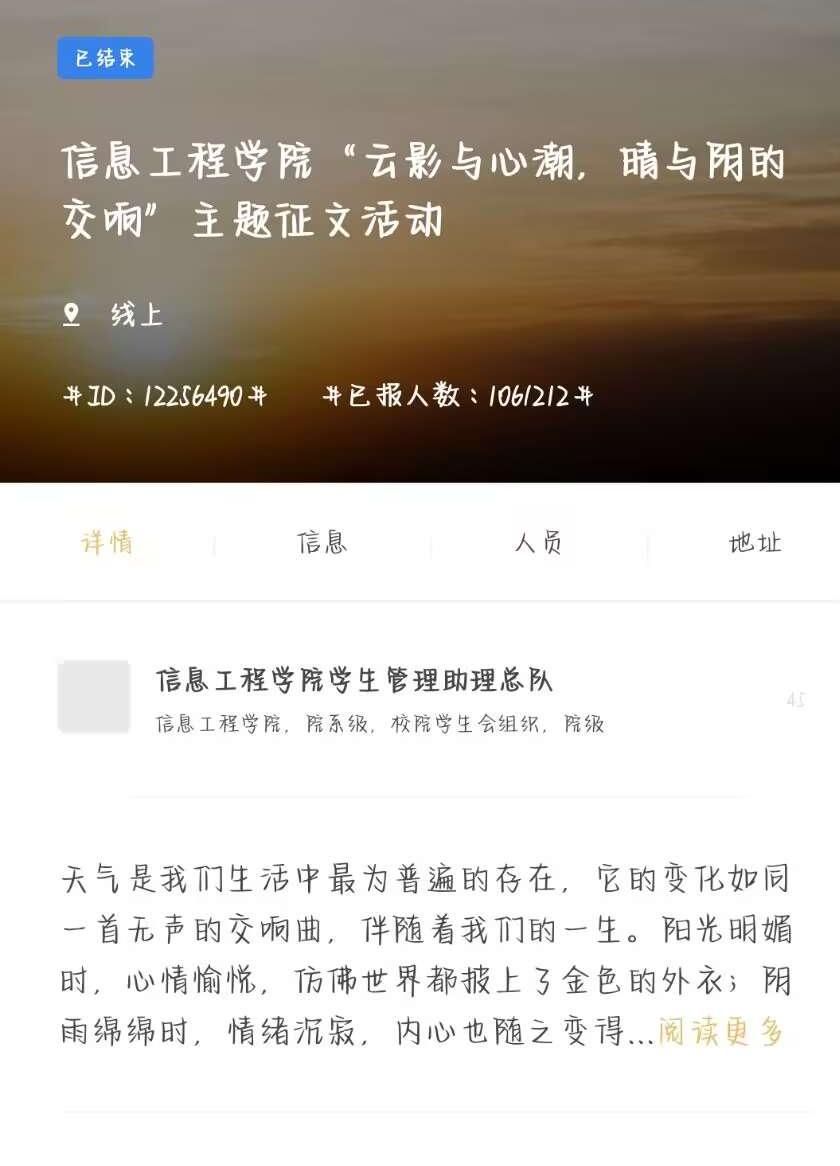The image size is (840, 1166).
Task: Open 信息工程学院学生管理助理总队 organizer page
Action: pyautogui.click(x=354, y=682)
